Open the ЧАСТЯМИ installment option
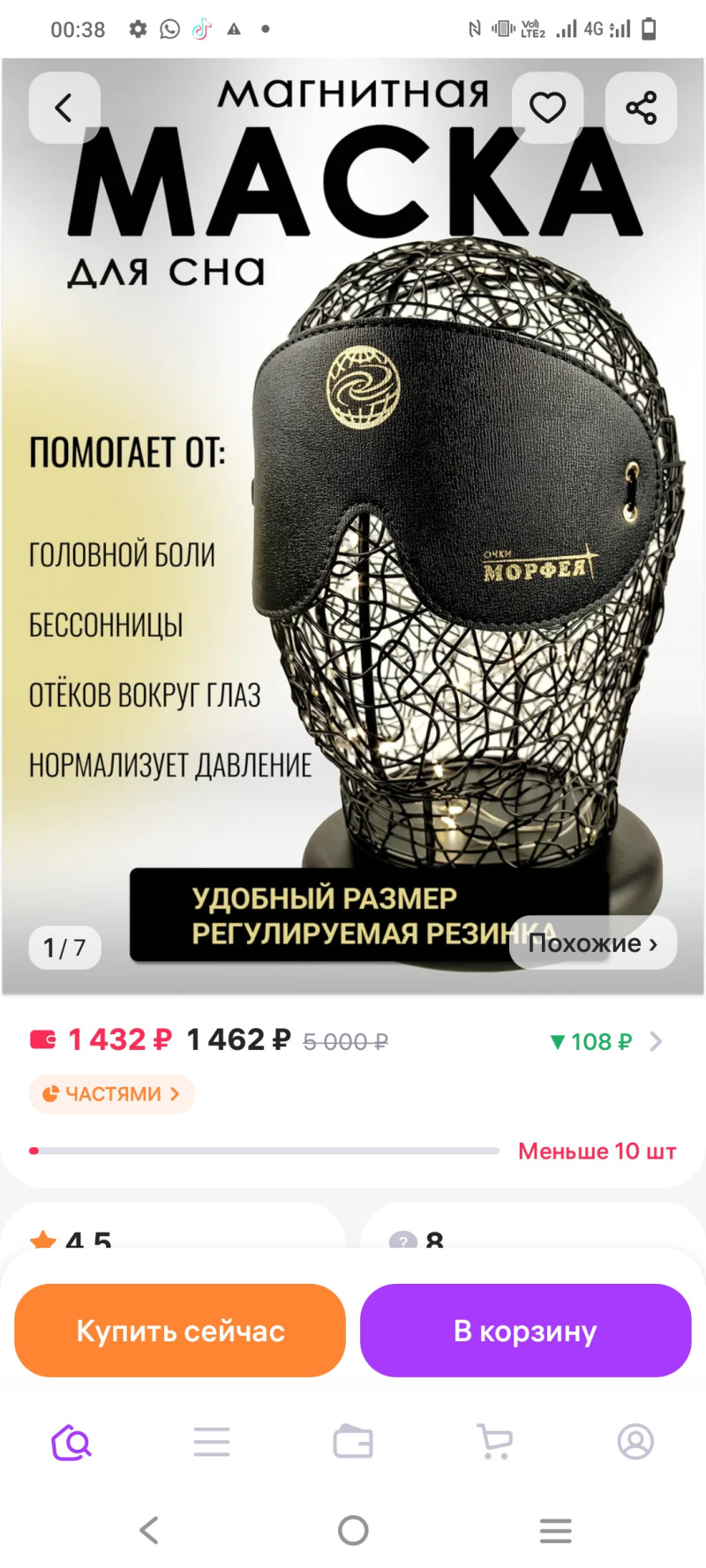The width and height of the screenshot is (706, 1568). click(x=111, y=1094)
